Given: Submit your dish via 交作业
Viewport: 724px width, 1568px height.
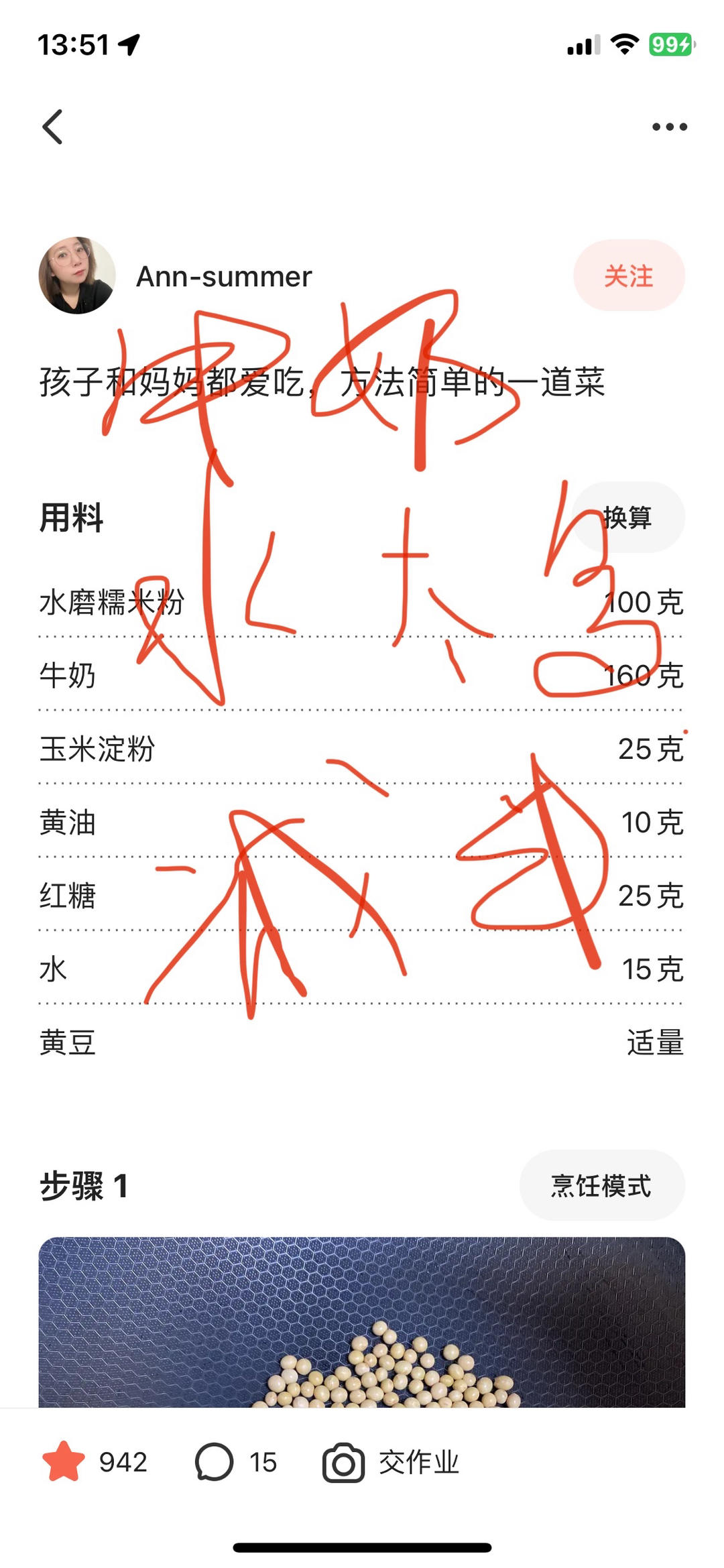Looking at the screenshot, I should click(x=392, y=1462).
